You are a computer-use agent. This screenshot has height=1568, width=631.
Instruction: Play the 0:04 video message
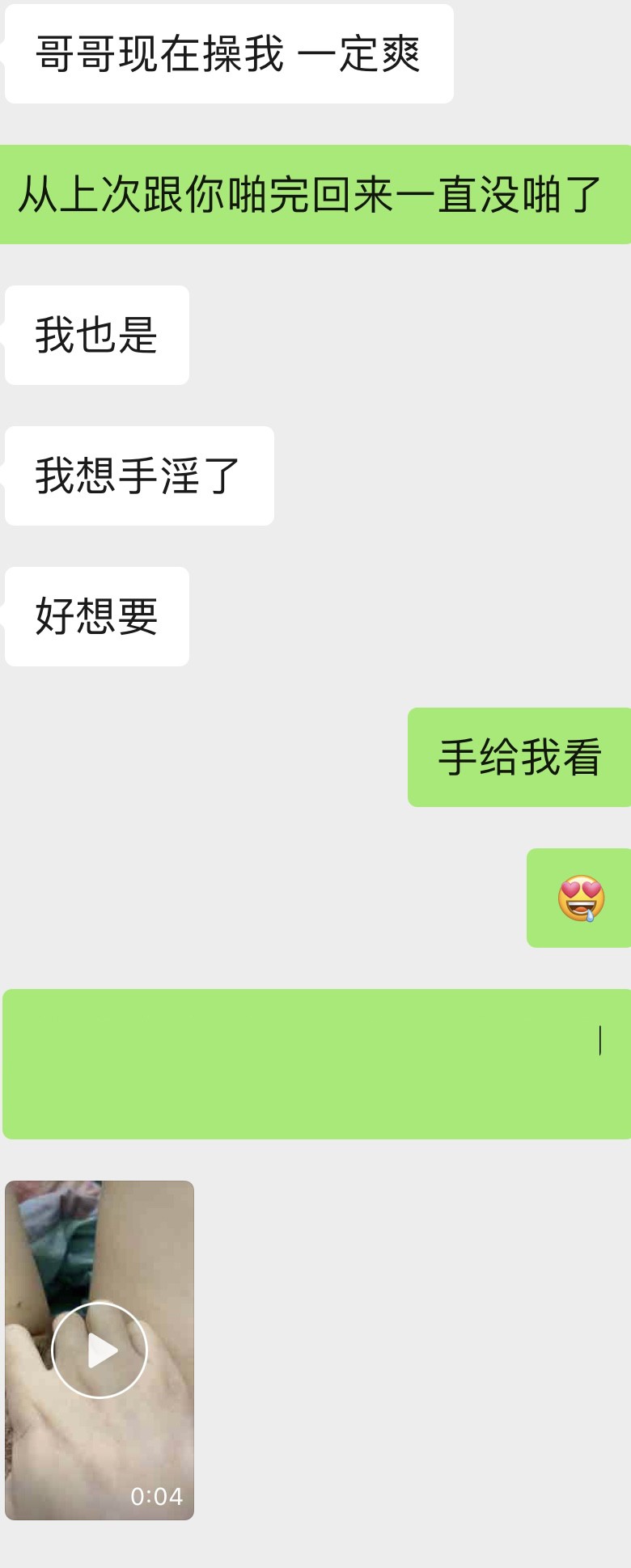100,1350
